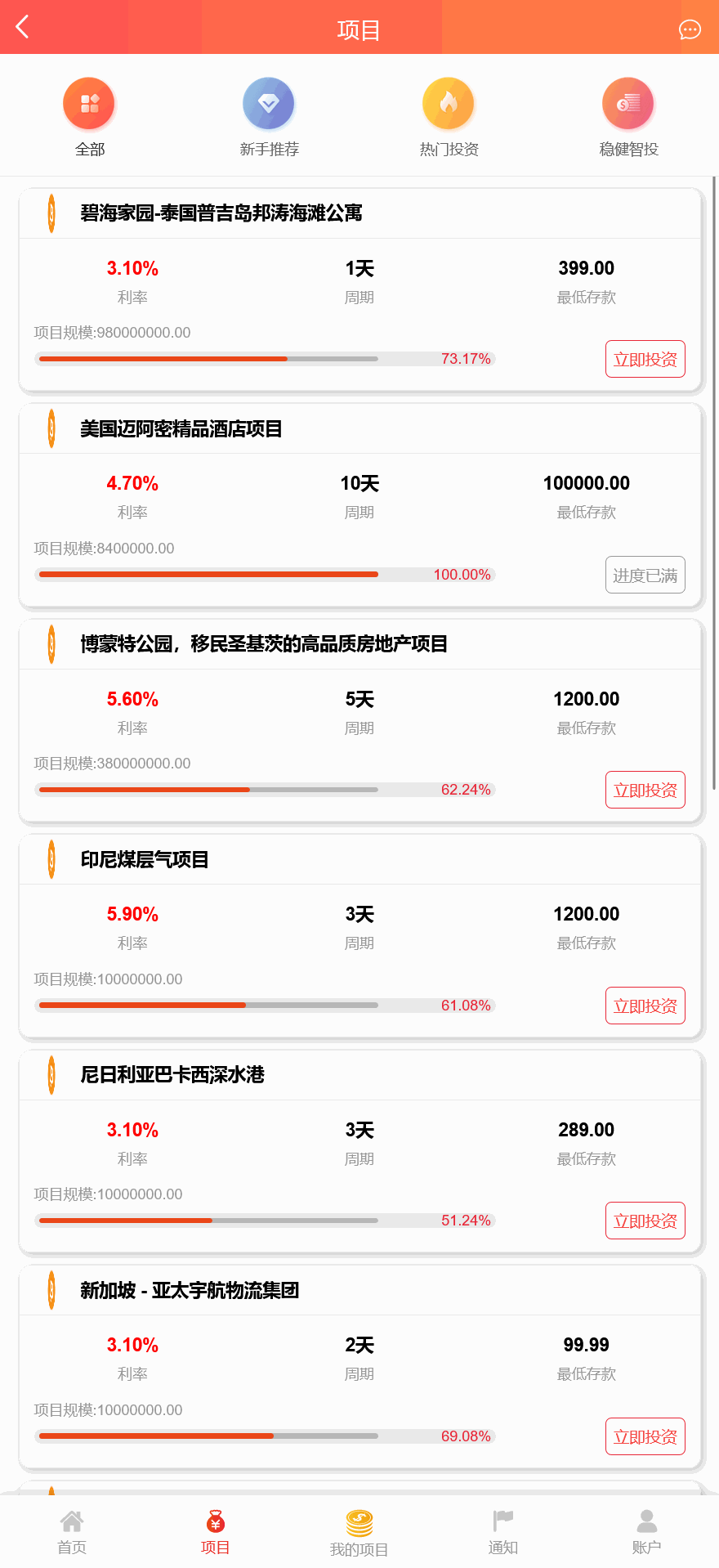
Task: Open the 全部 category icon
Action: (x=88, y=103)
